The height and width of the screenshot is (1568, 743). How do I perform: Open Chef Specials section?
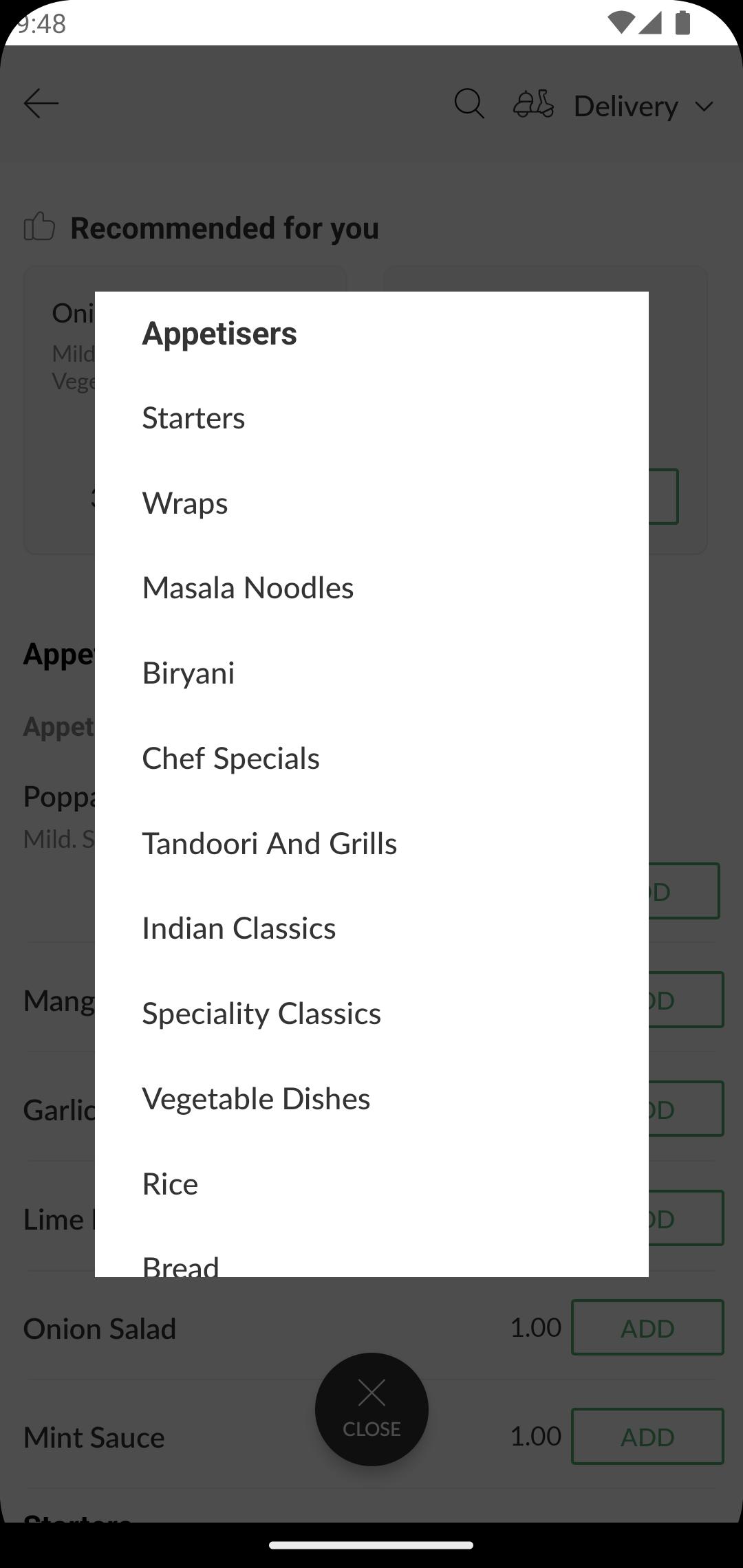(x=371, y=759)
